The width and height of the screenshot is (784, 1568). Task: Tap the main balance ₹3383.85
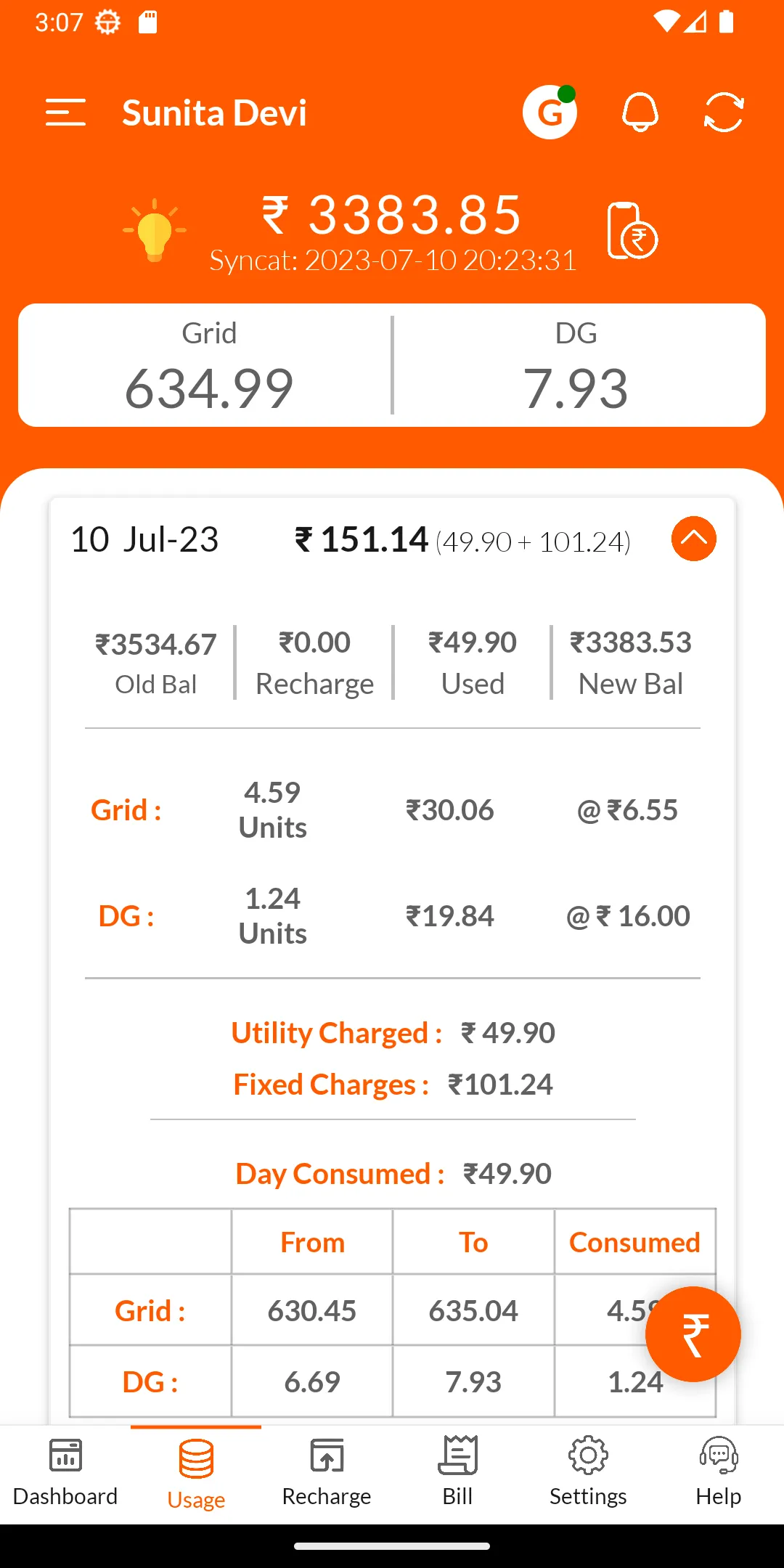click(x=391, y=214)
